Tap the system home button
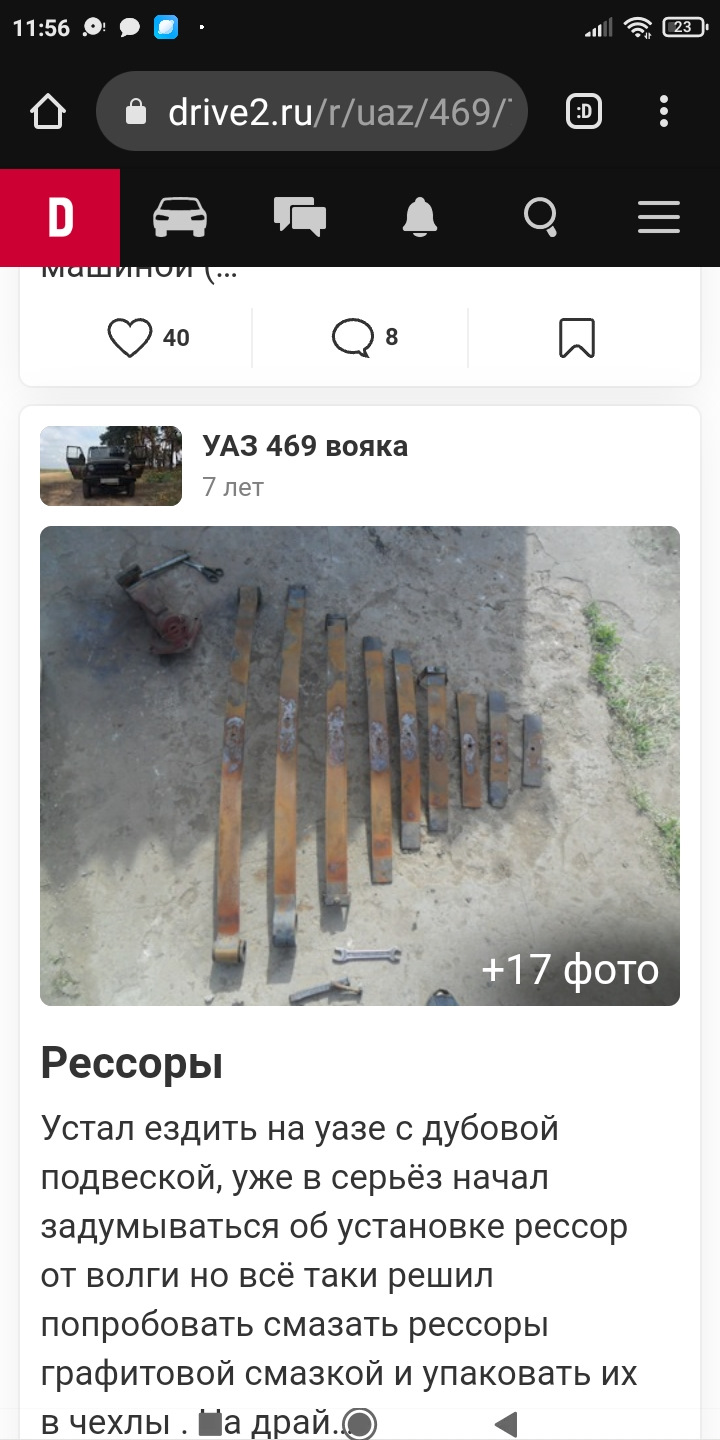The width and height of the screenshot is (720, 1440). [x=360, y=1423]
